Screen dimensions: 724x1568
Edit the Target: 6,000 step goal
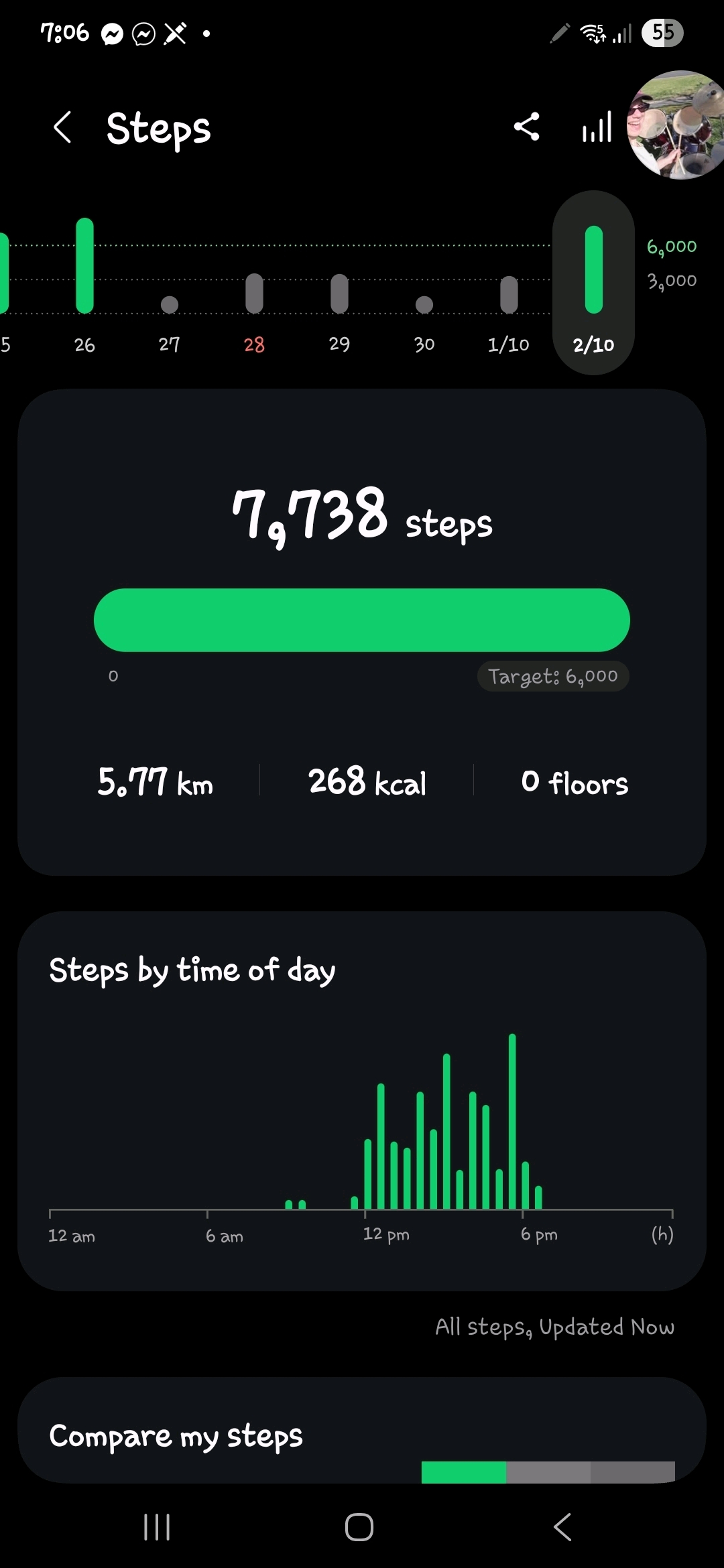click(553, 676)
